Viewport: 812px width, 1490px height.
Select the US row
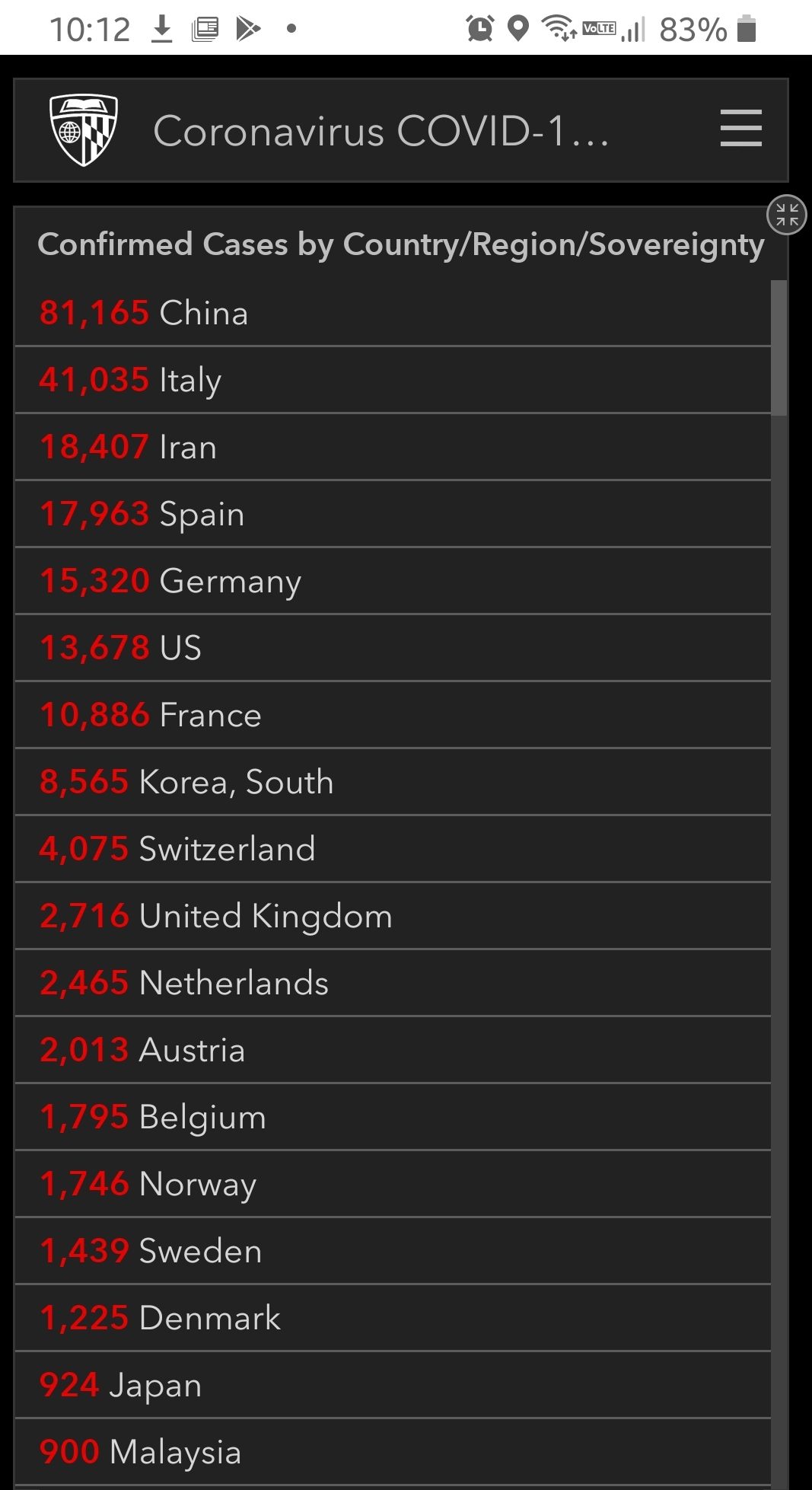393,648
